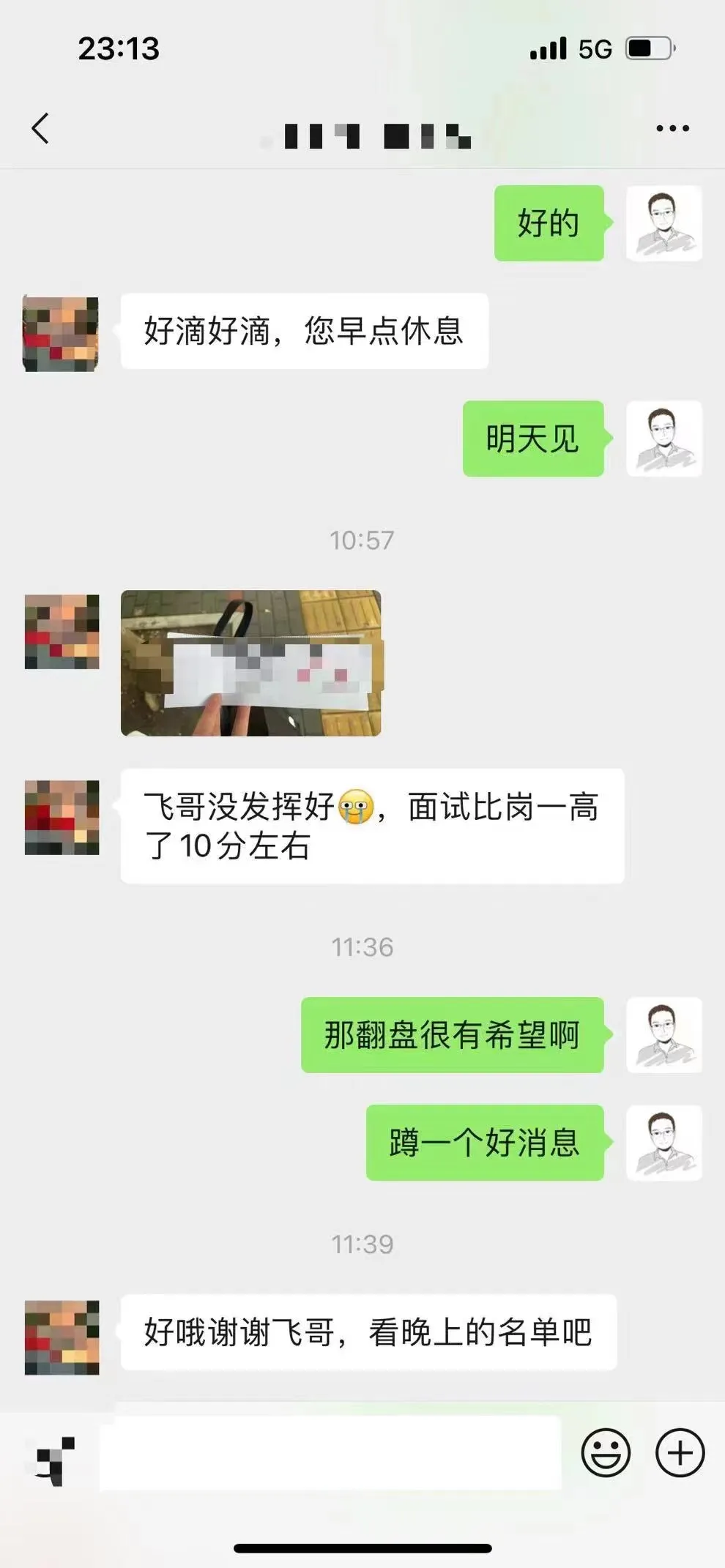Open the three-dot chat menu
Image resolution: width=725 pixels, height=1568 pixels.
(672, 128)
